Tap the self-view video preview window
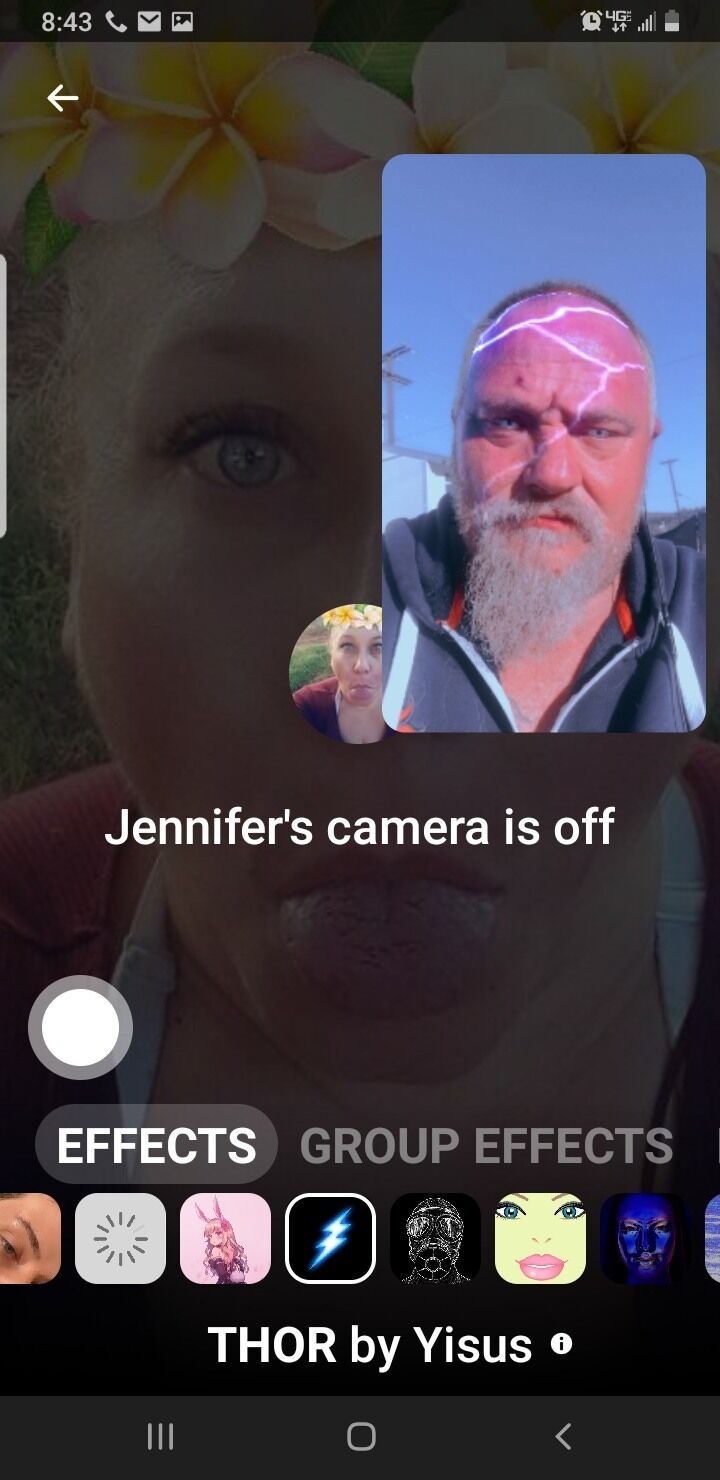Image resolution: width=720 pixels, height=1480 pixels. tap(544, 443)
